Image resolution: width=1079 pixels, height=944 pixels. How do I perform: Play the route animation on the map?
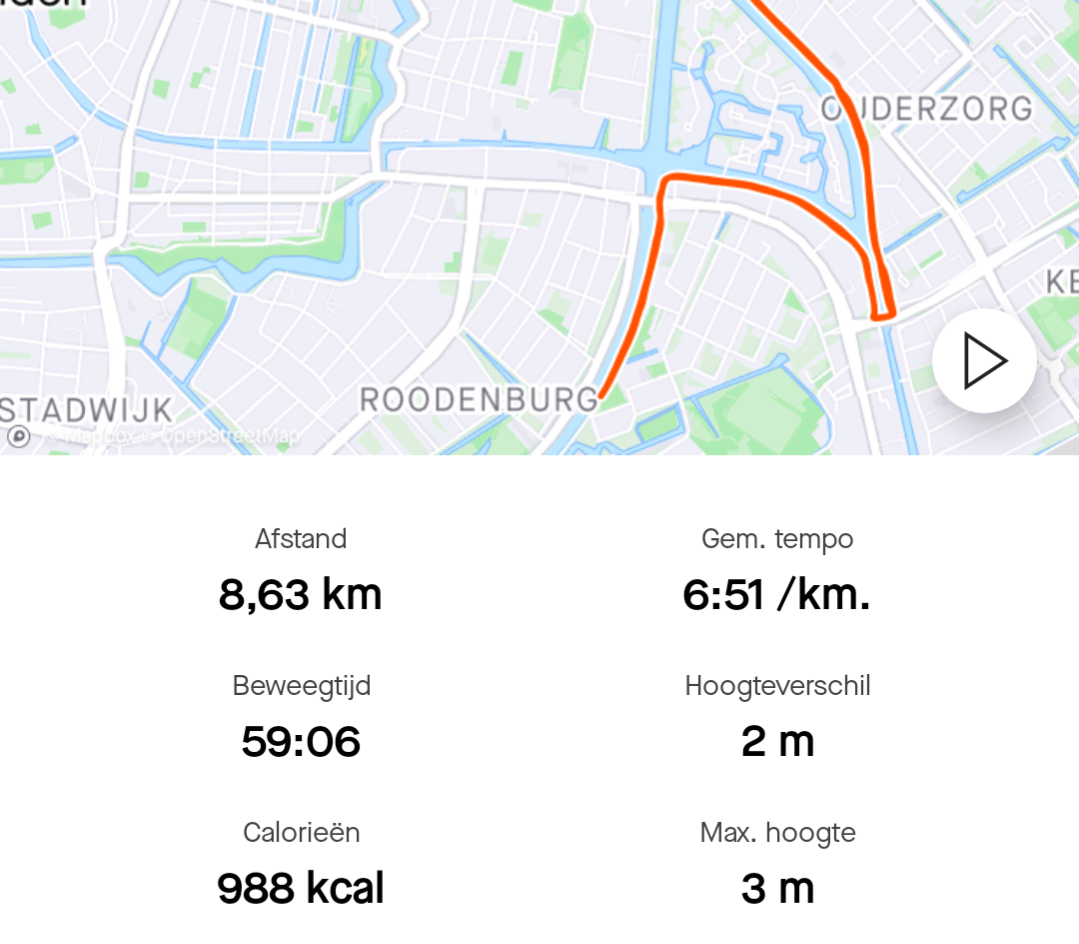(x=984, y=362)
